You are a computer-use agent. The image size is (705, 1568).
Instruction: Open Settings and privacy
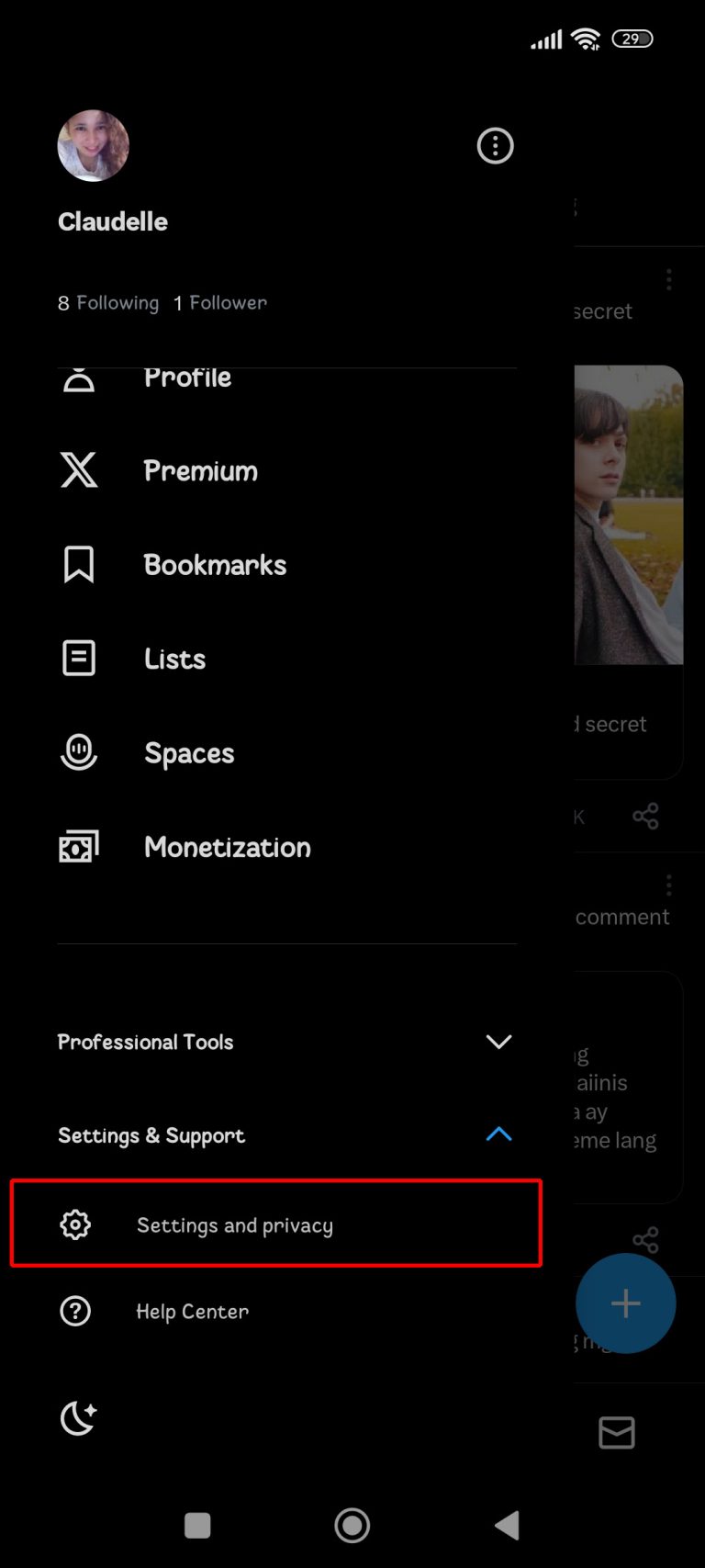pos(235,1225)
